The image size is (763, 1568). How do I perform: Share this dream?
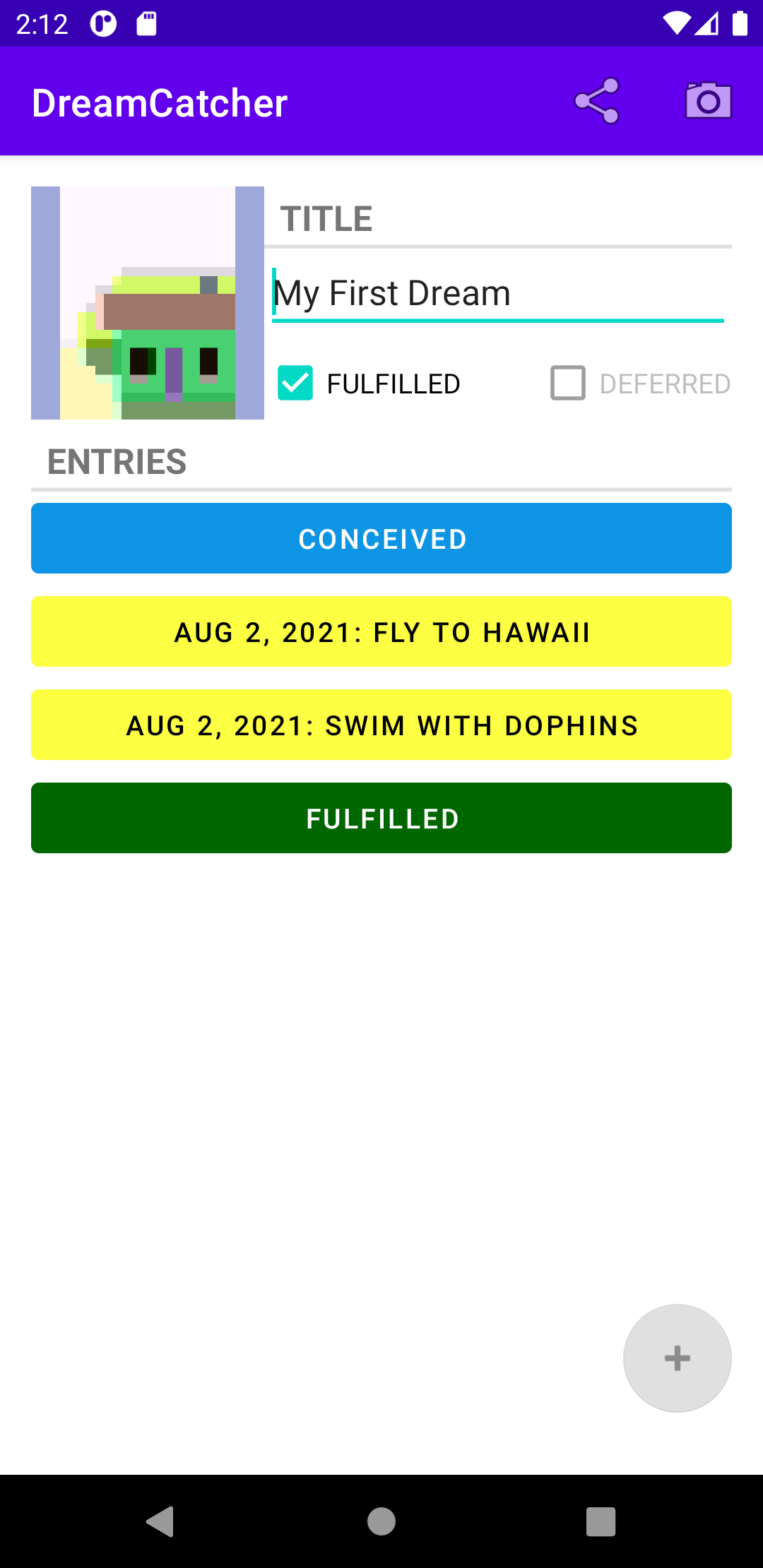click(x=597, y=101)
